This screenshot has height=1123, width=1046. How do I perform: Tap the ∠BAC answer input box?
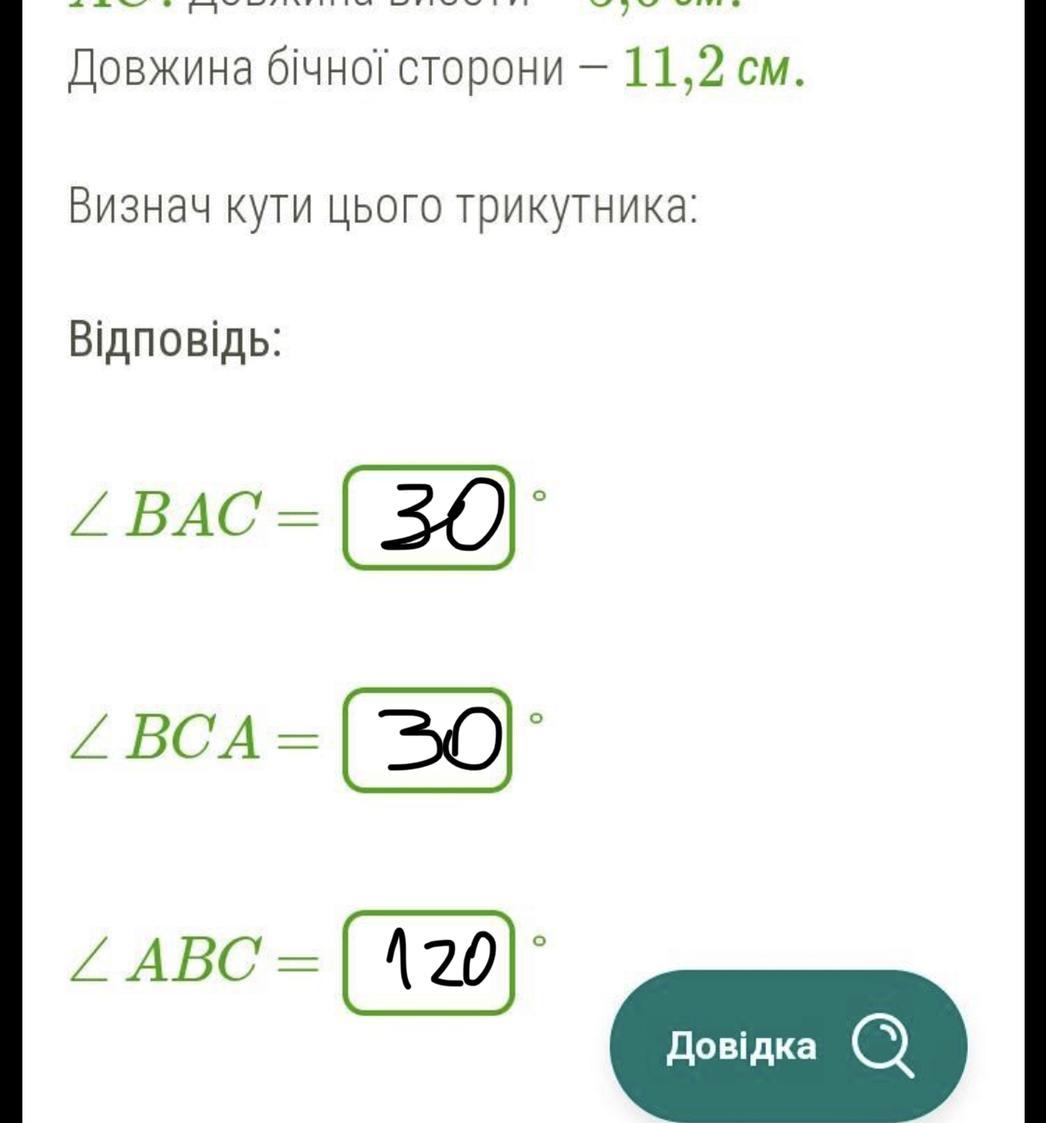[x=429, y=517]
